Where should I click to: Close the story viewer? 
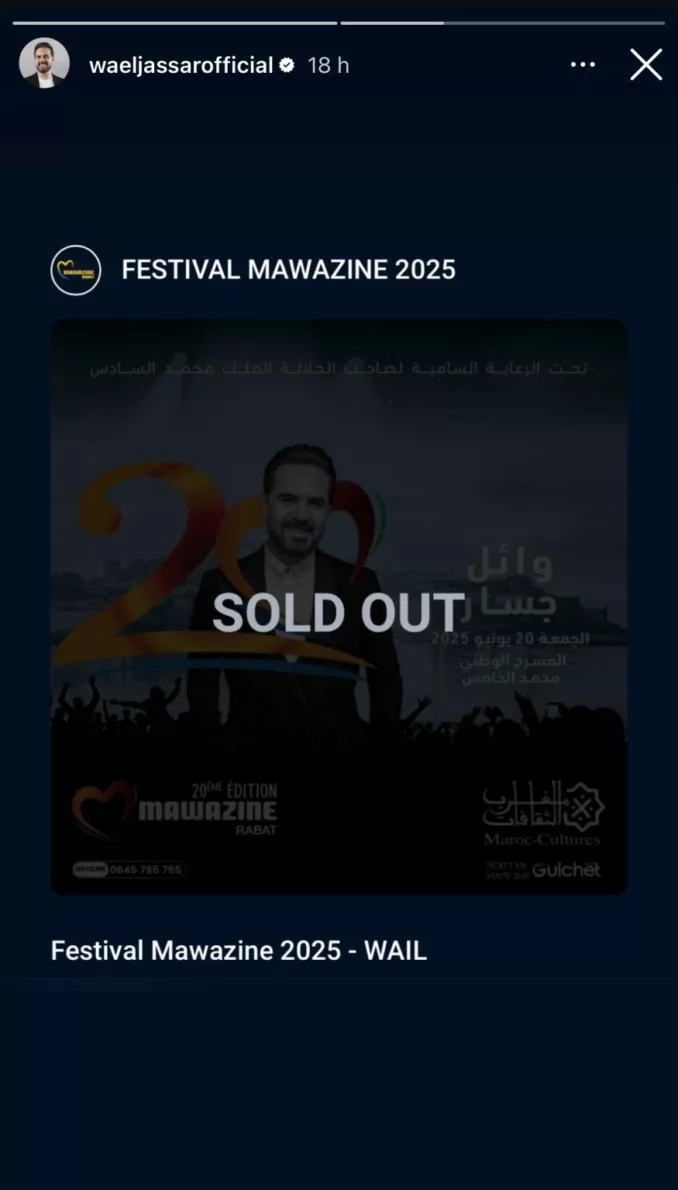coord(646,65)
